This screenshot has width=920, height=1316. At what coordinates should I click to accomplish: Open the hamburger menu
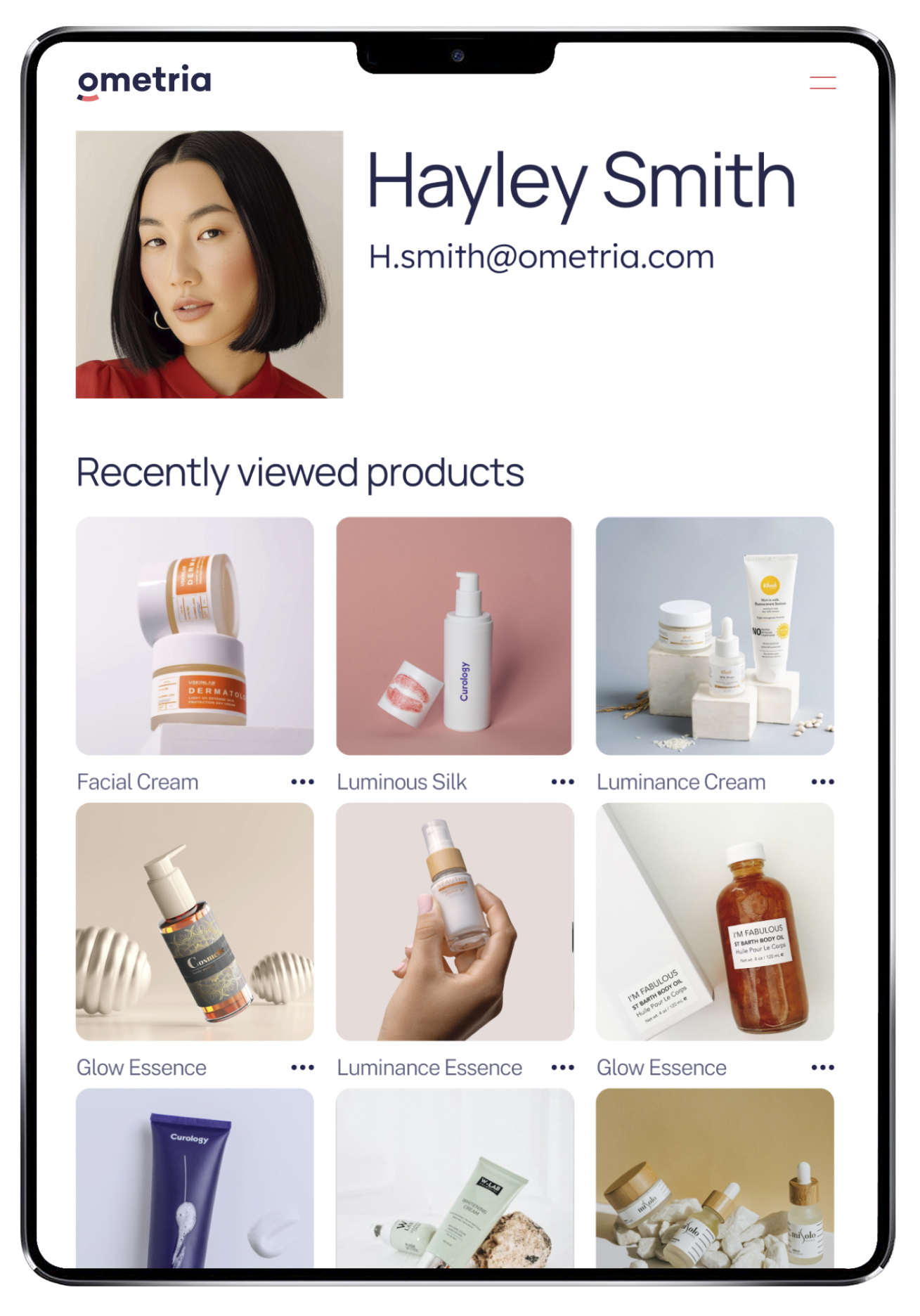click(822, 83)
